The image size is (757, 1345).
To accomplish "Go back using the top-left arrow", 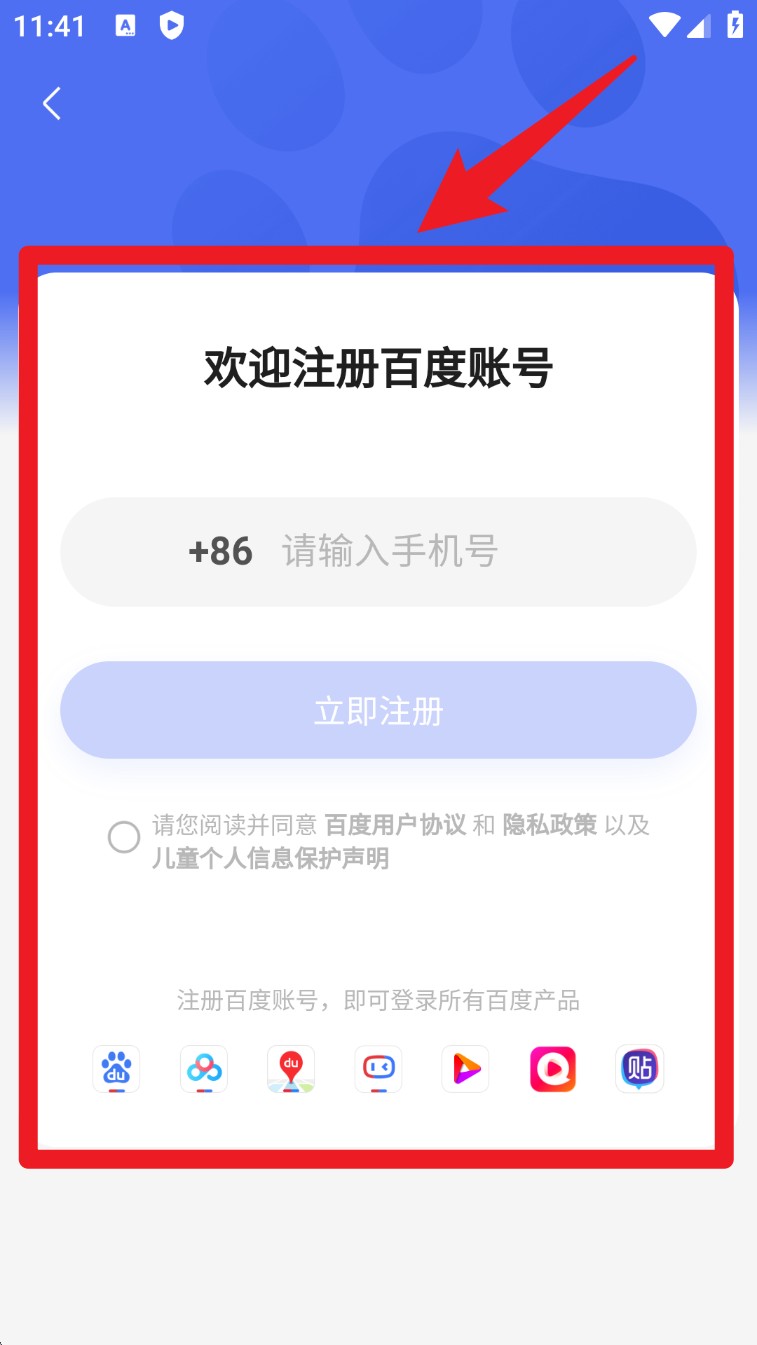I will pos(52,103).
